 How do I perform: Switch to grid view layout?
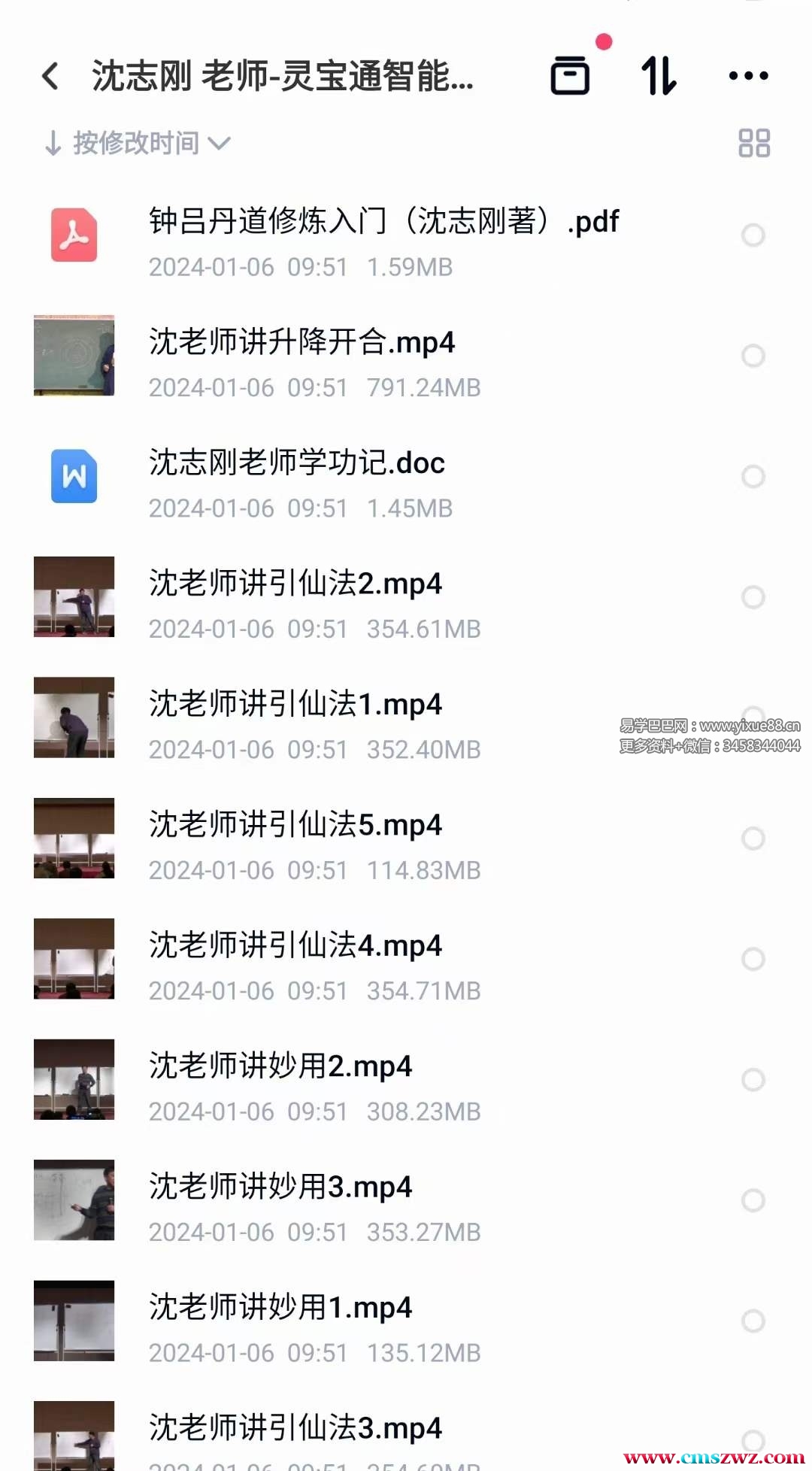point(753,143)
